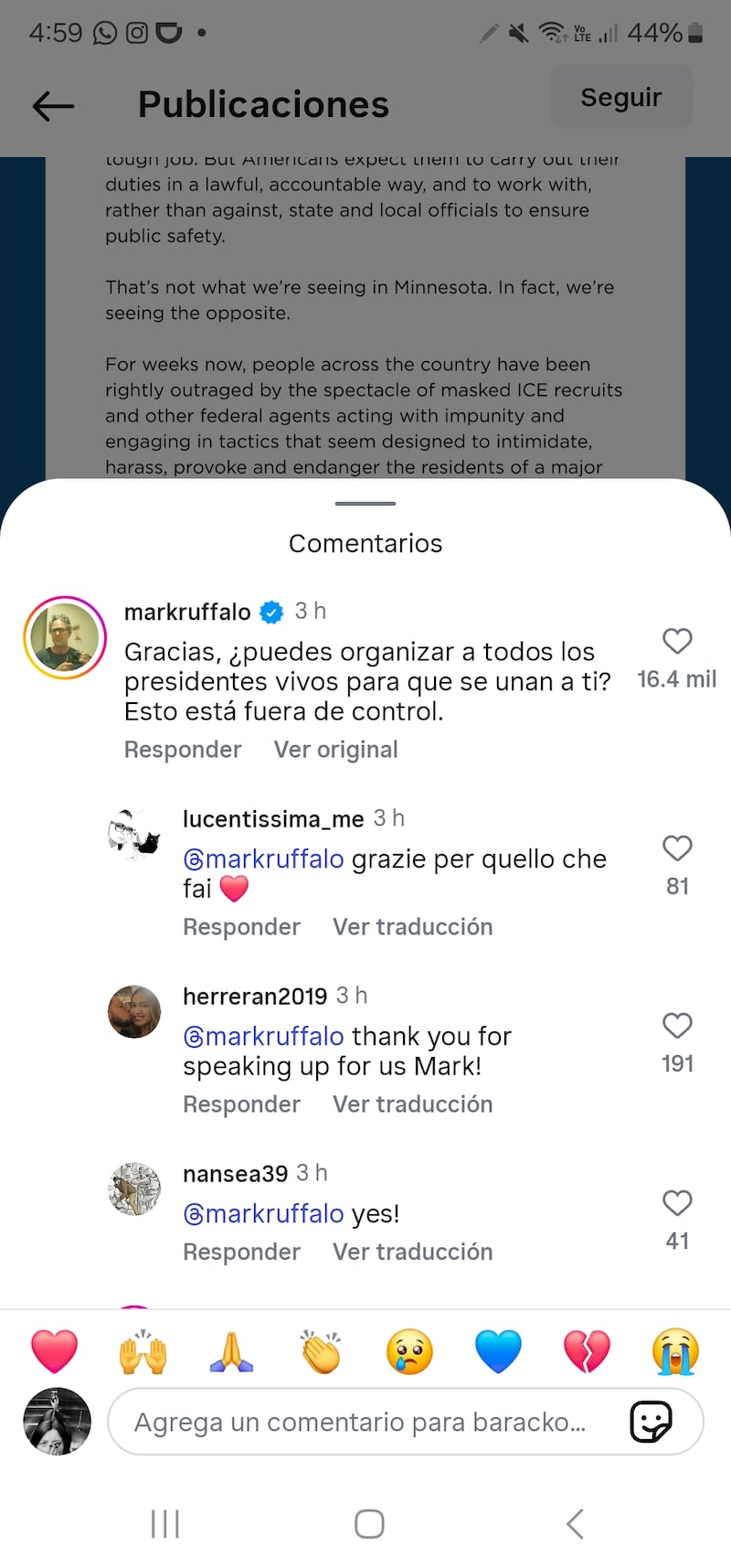This screenshot has width=731, height=1568.
Task: Tap the system home button
Action: (x=369, y=1524)
